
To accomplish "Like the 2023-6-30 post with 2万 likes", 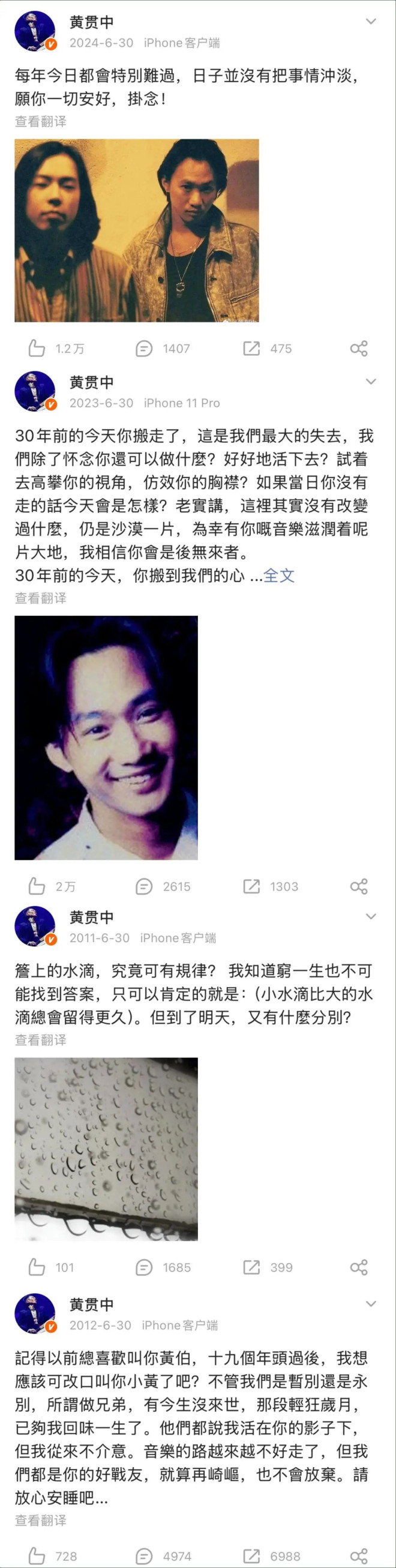I will [x=37, y=886].
